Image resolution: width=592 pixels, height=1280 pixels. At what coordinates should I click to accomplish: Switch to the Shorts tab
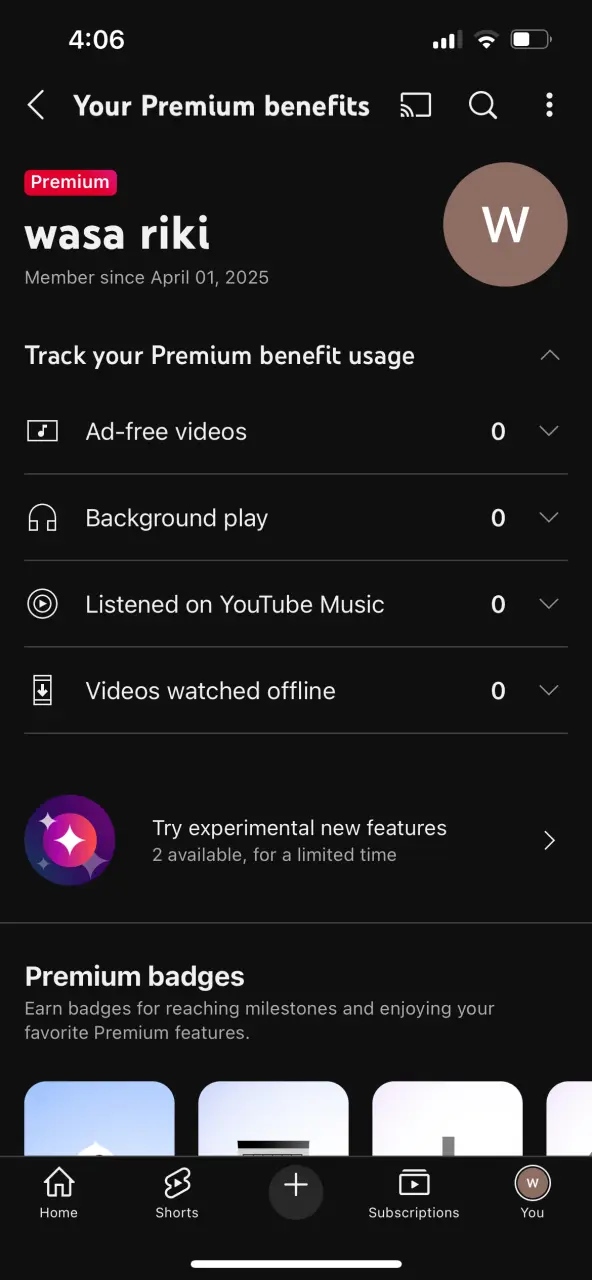pyautogui.click(x=177, y=1194)
